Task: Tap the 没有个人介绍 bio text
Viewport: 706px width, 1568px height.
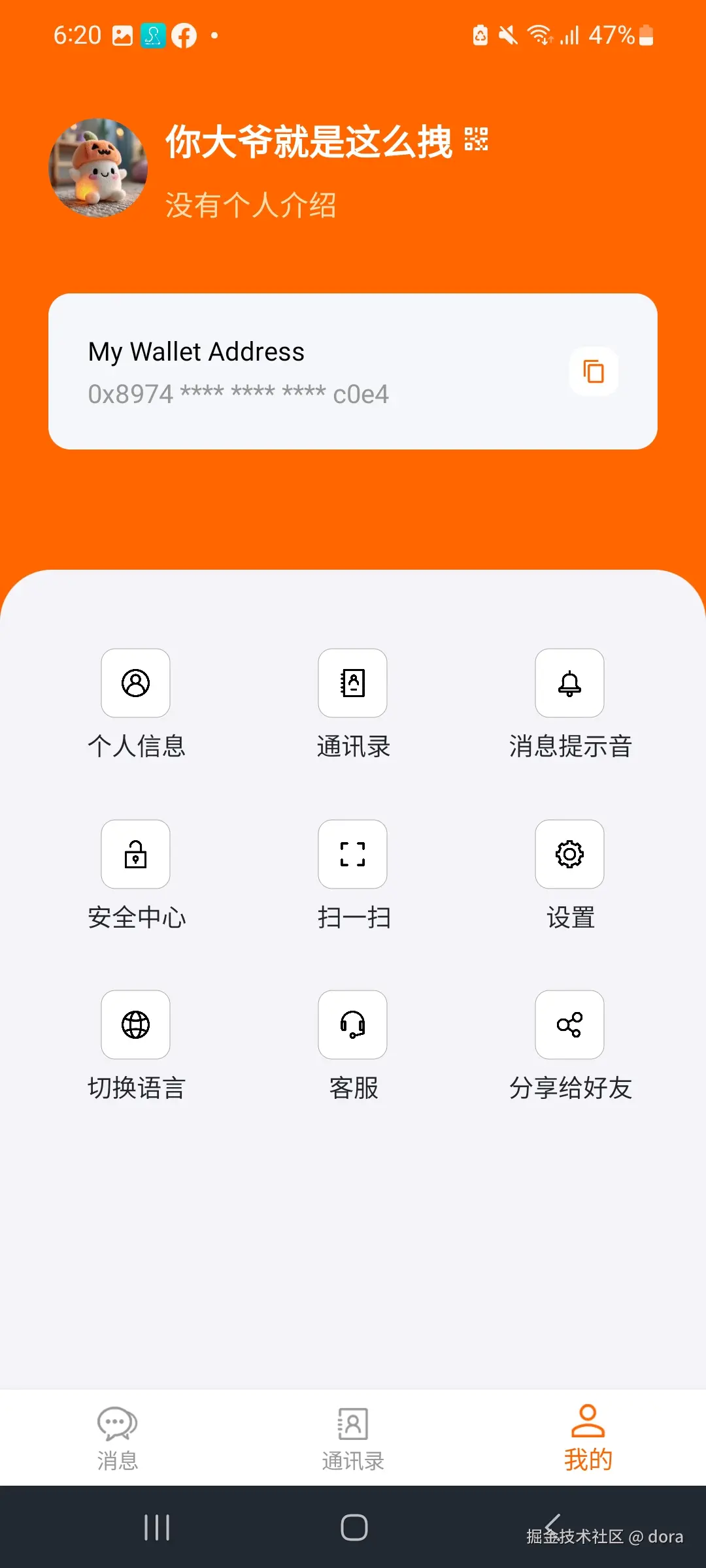Action: 250,206
